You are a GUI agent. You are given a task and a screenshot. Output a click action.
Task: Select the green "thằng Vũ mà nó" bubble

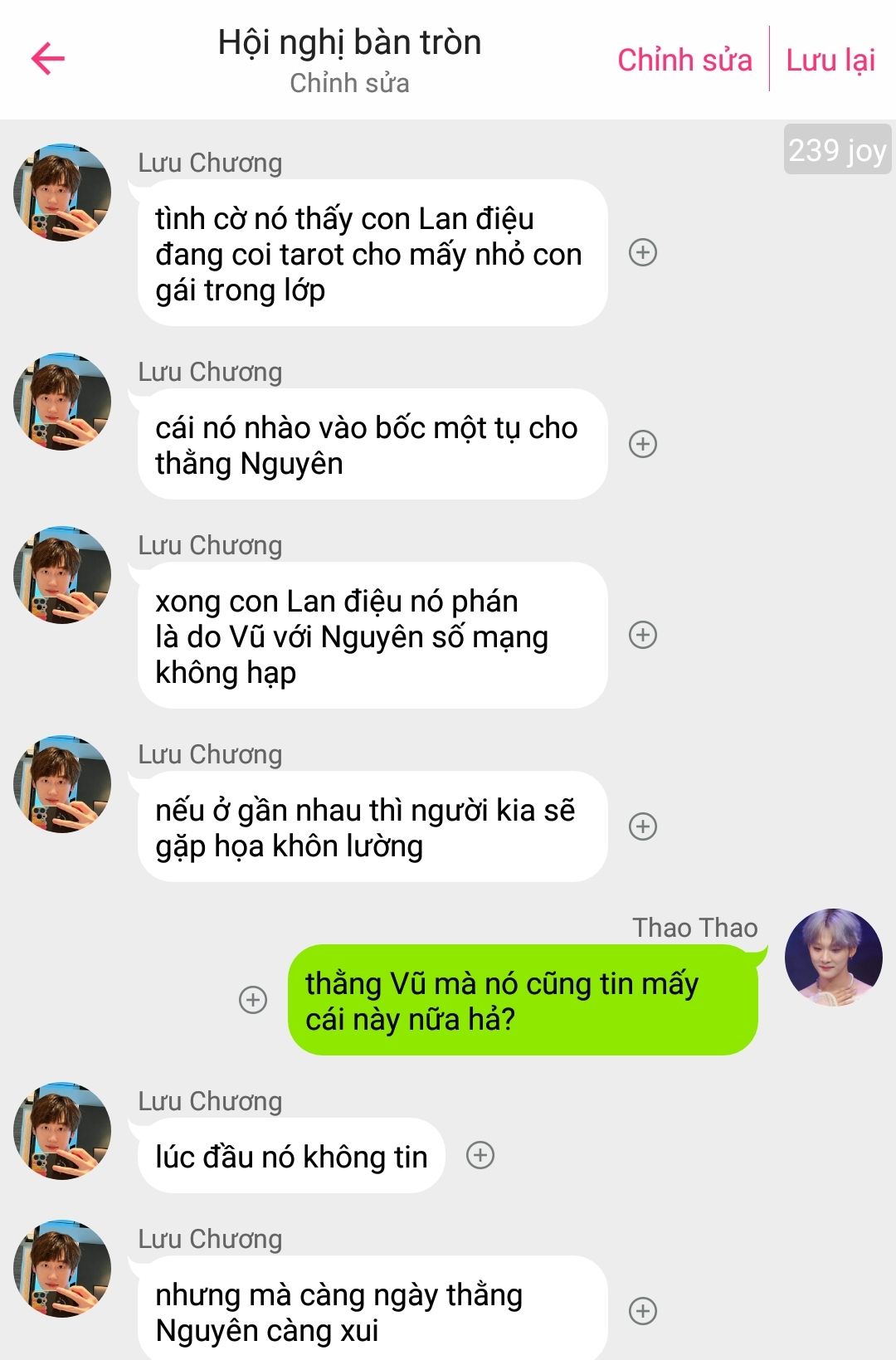click(523, 1001)
